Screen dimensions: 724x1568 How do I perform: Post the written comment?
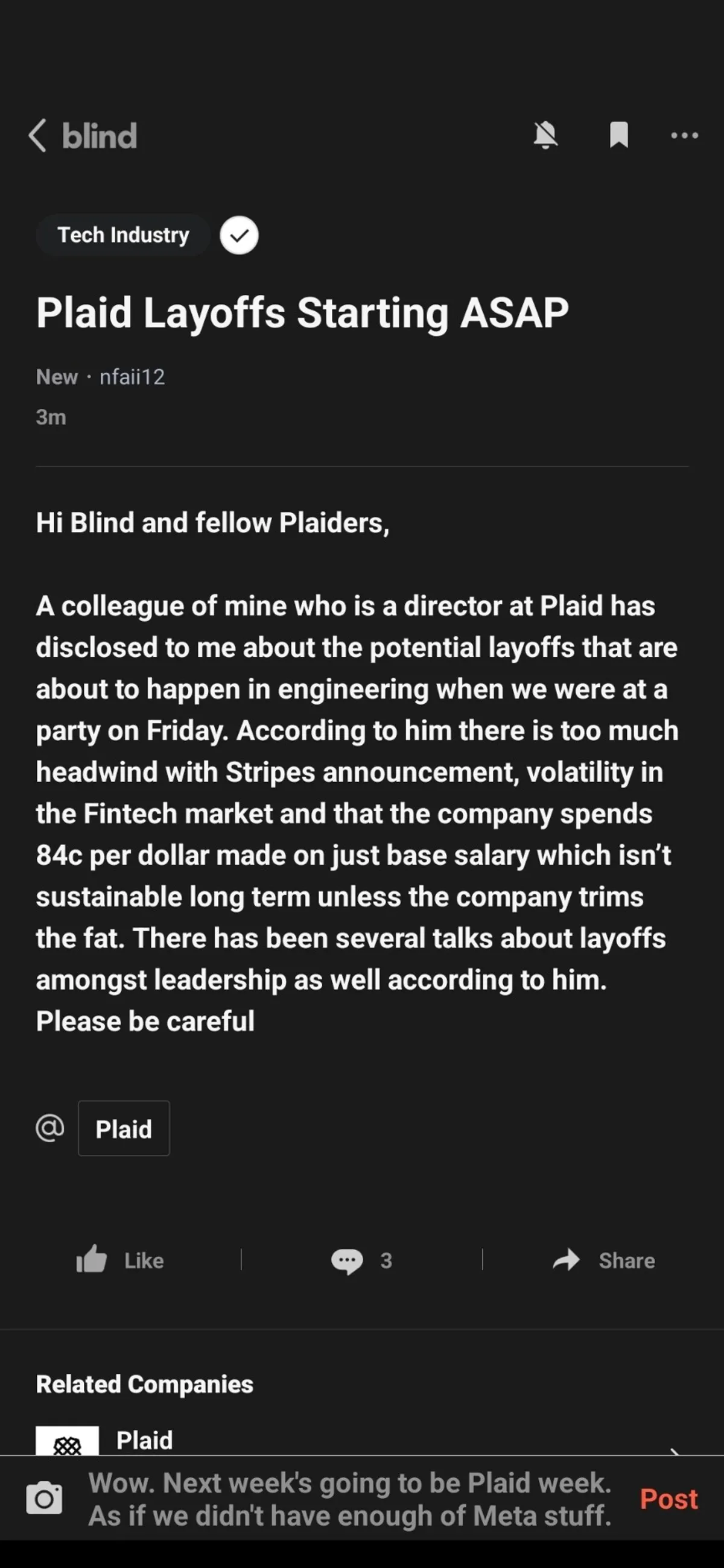668,1499
